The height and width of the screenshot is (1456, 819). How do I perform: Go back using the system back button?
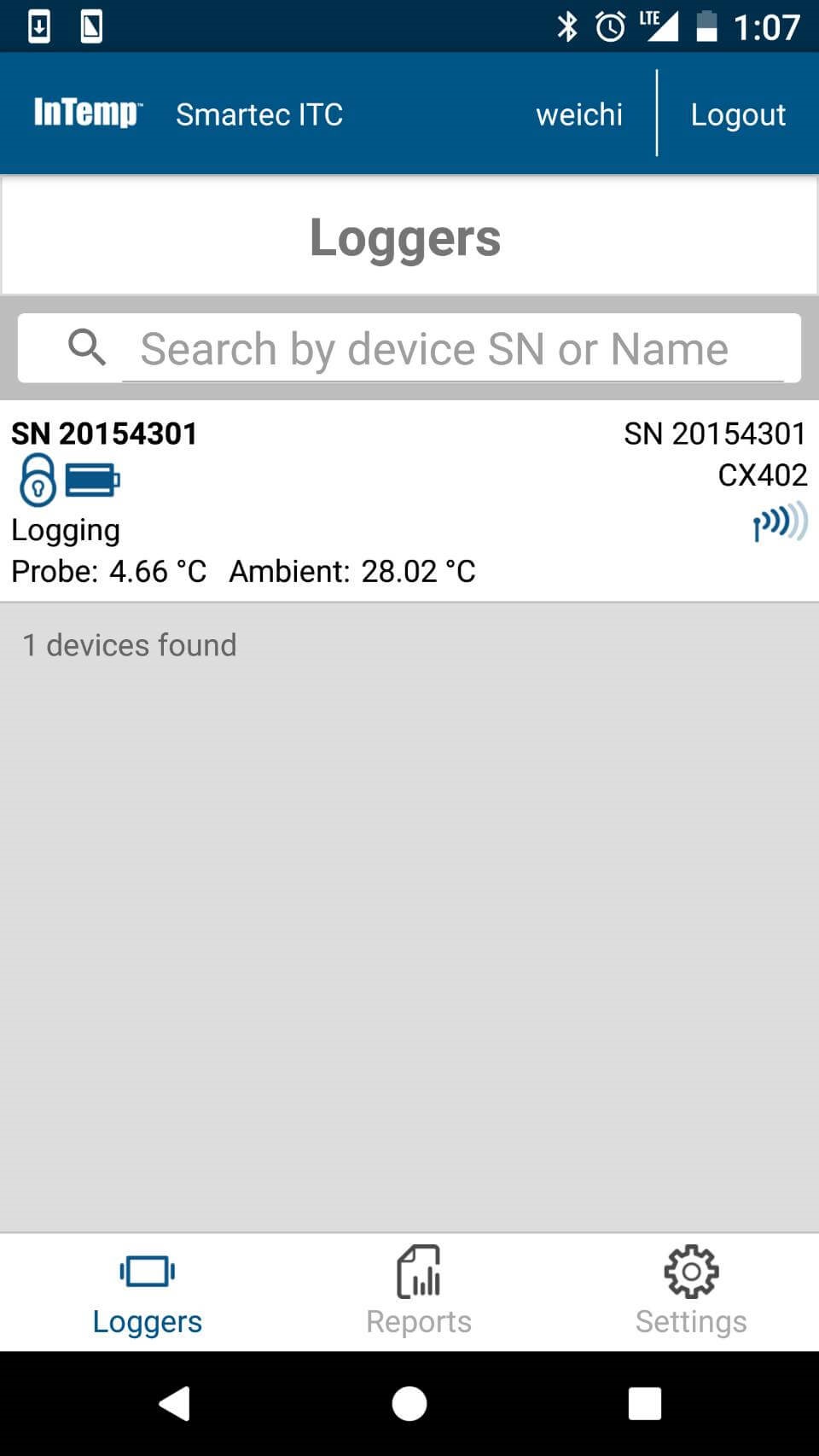point(175,1404)
